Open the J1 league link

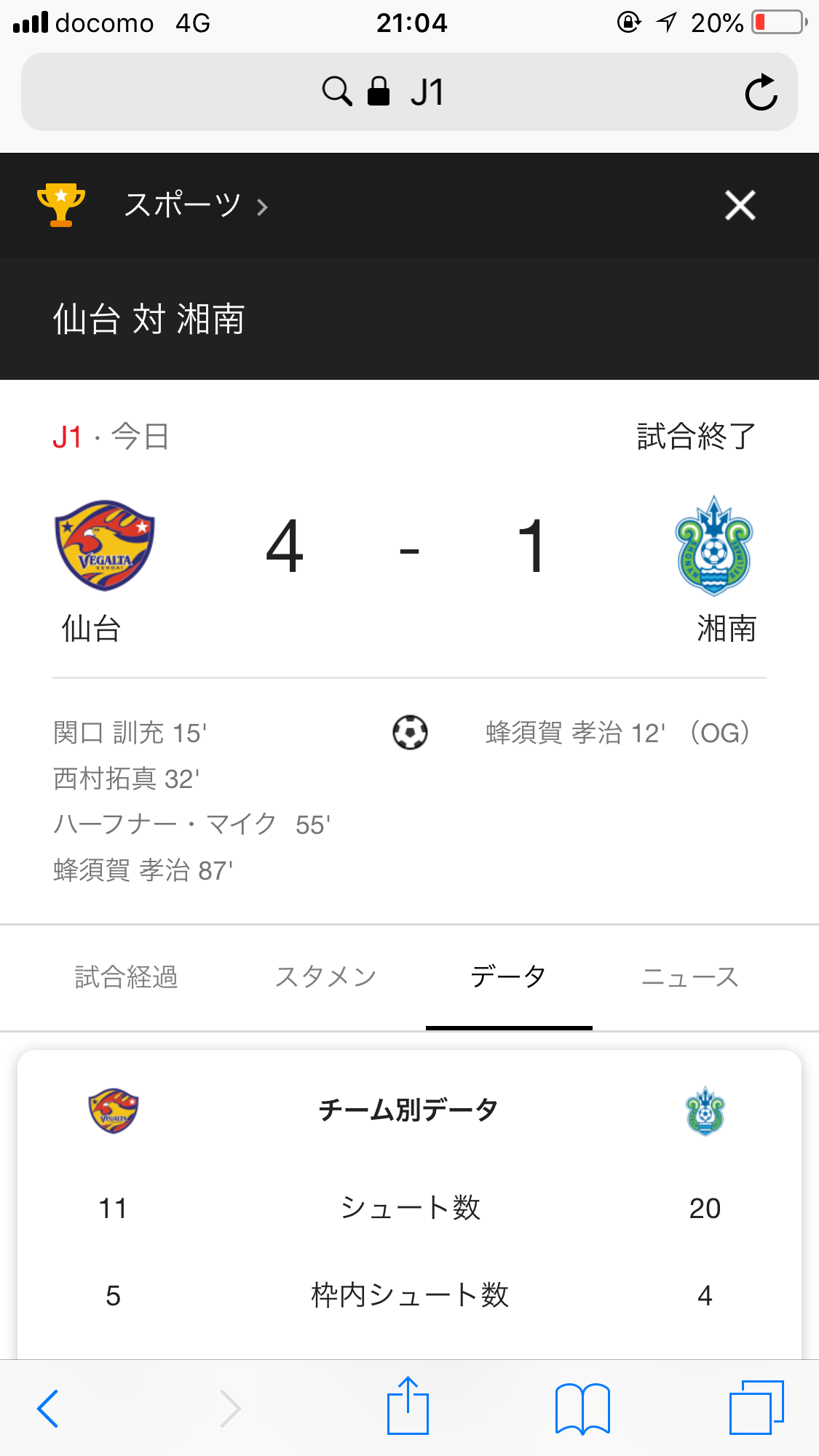pos(67,437)
